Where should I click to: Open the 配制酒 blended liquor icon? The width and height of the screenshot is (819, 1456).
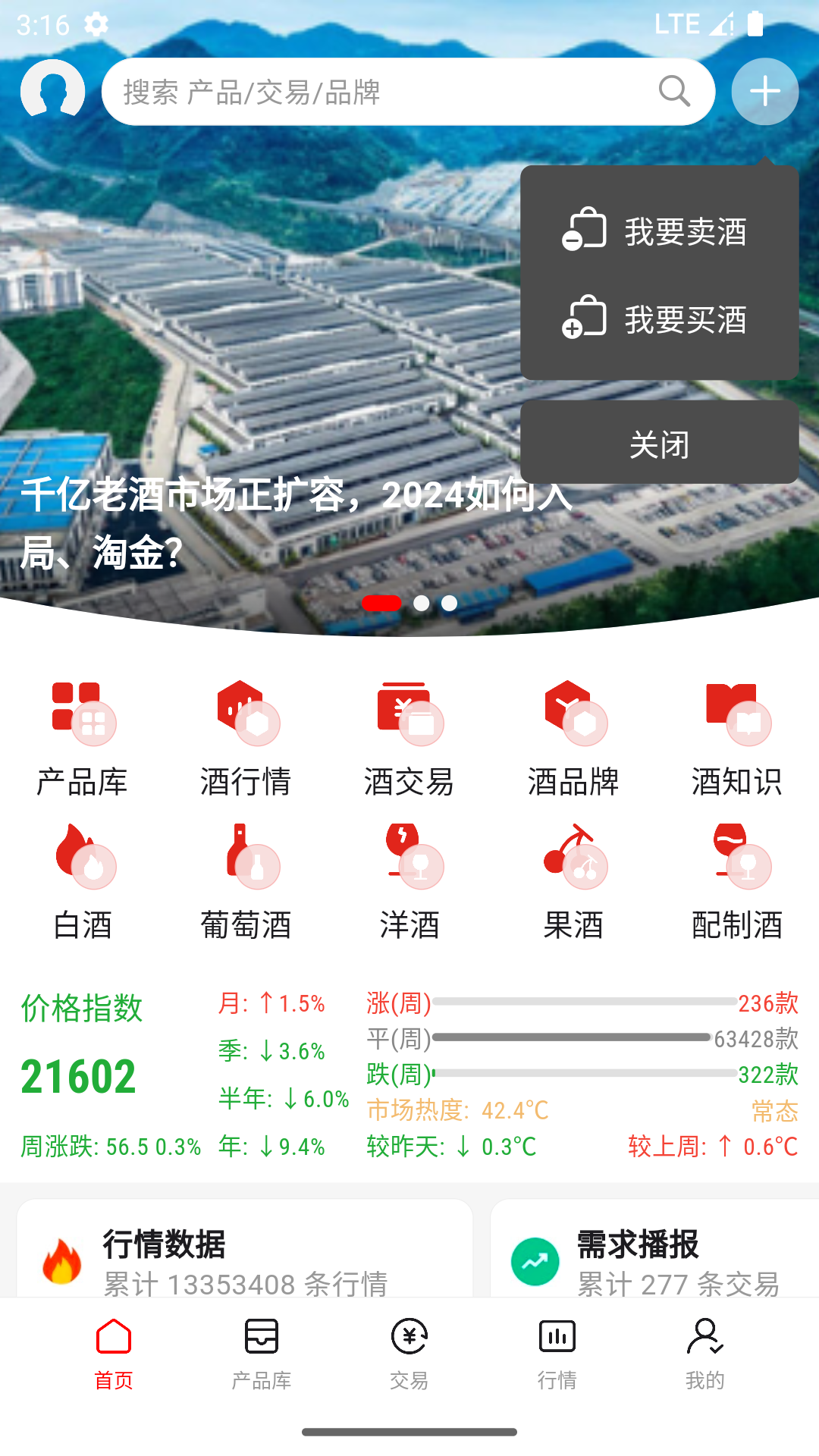[x=737, y=864]
